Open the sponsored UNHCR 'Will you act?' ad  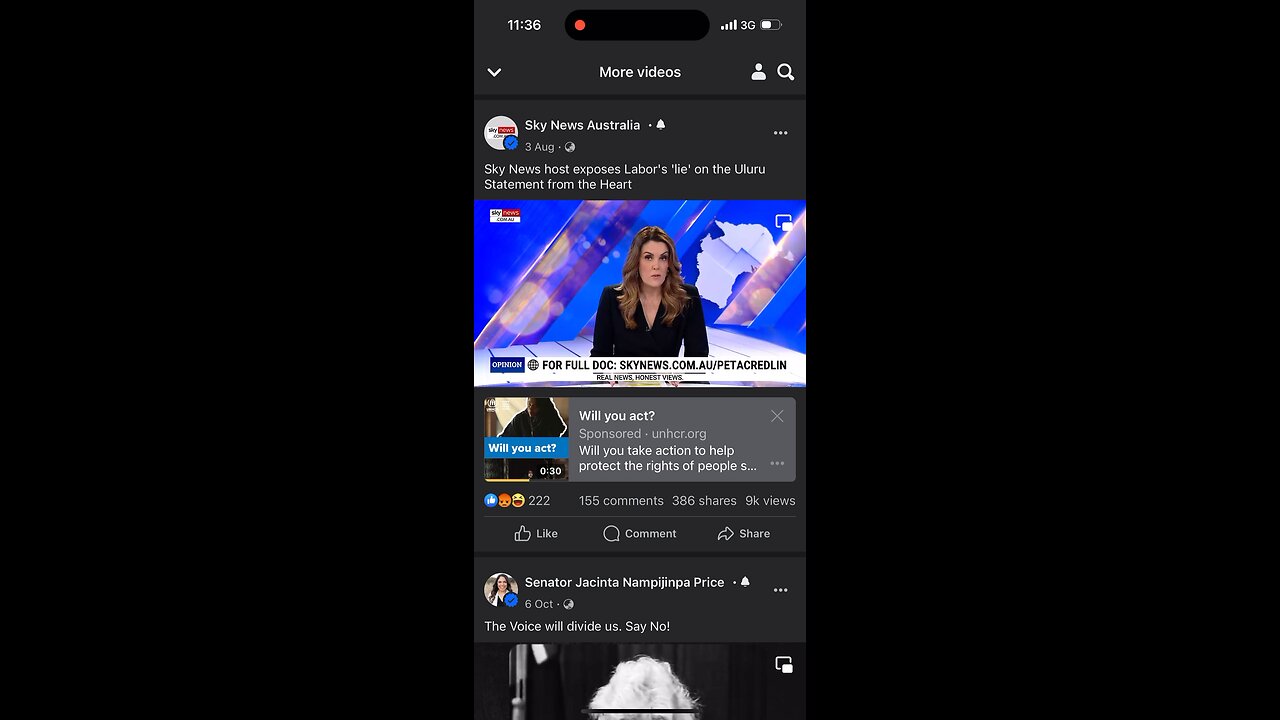click(660, 440)
